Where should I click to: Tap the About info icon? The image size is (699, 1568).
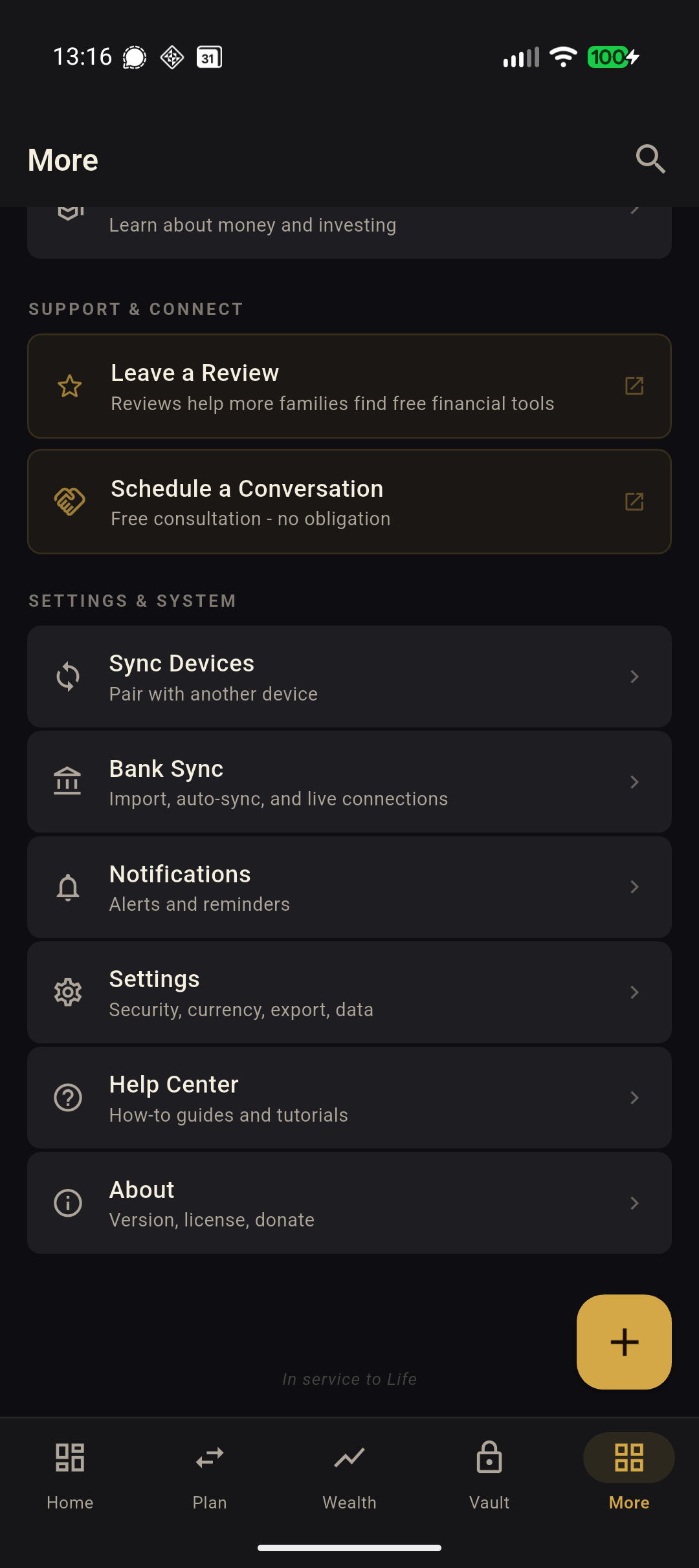point(67,1203)
